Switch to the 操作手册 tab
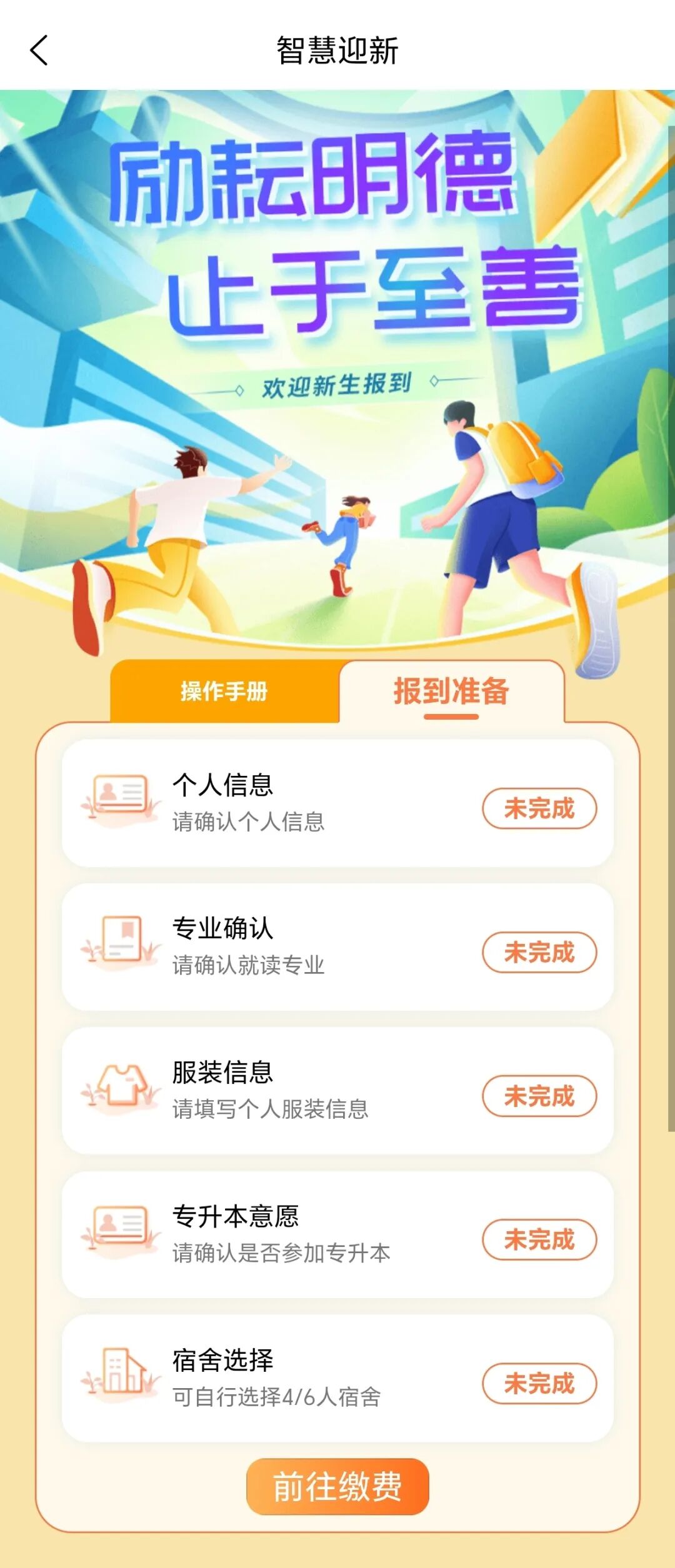 pyautogui.click(x=224, y=692)
